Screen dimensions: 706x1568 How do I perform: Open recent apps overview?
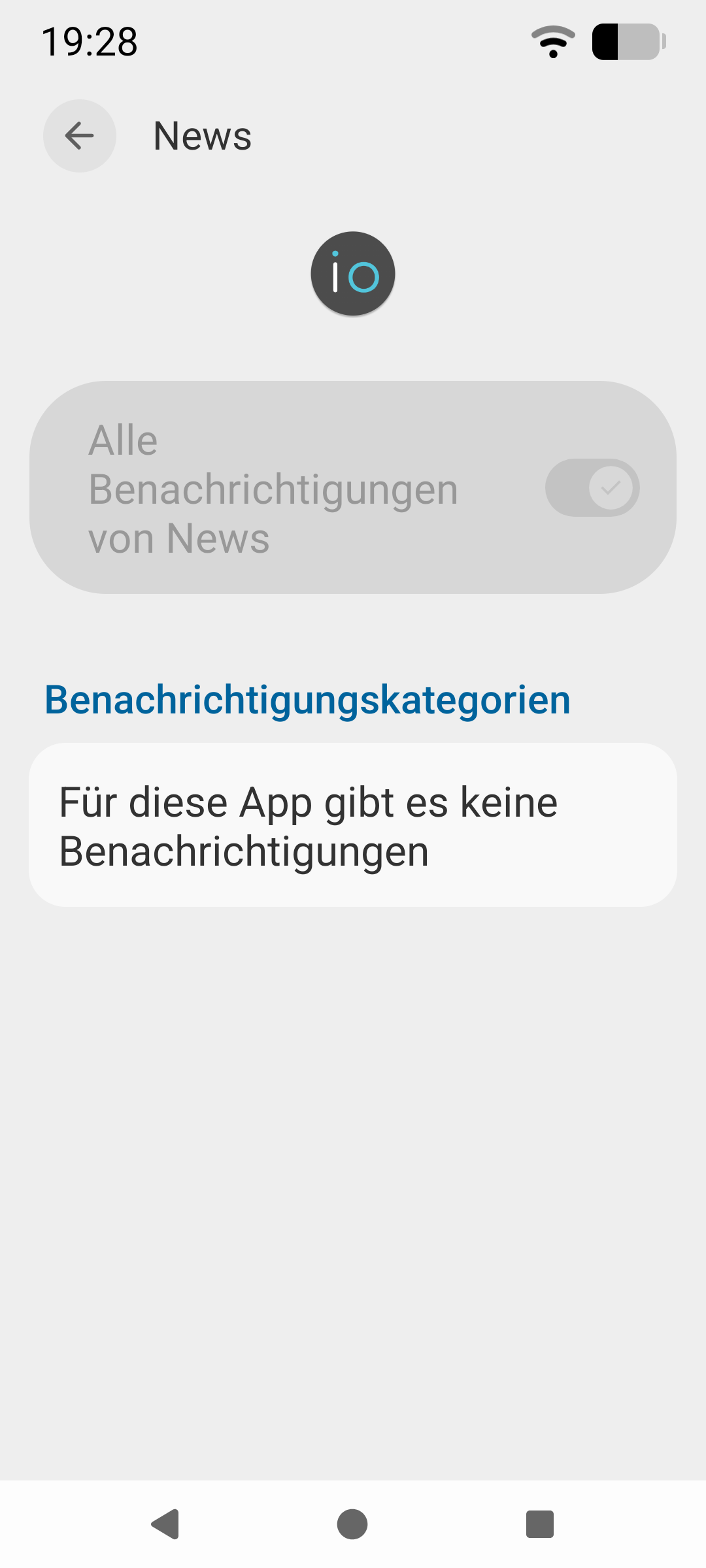pos(539,1524)
